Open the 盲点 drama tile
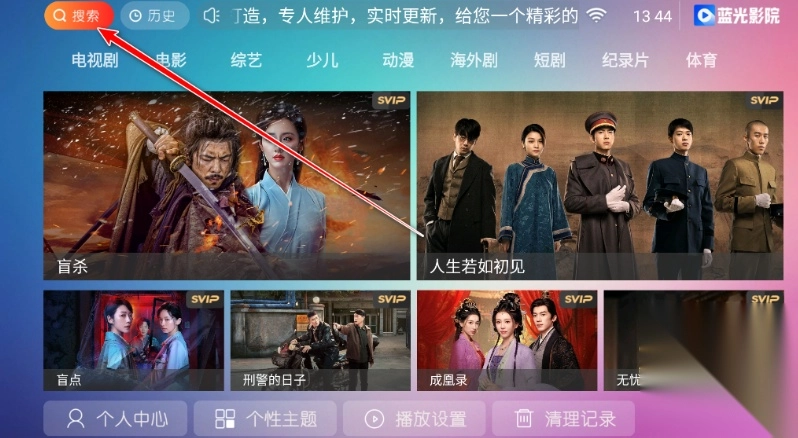This screenshot has width=798, height=438. 133,340
